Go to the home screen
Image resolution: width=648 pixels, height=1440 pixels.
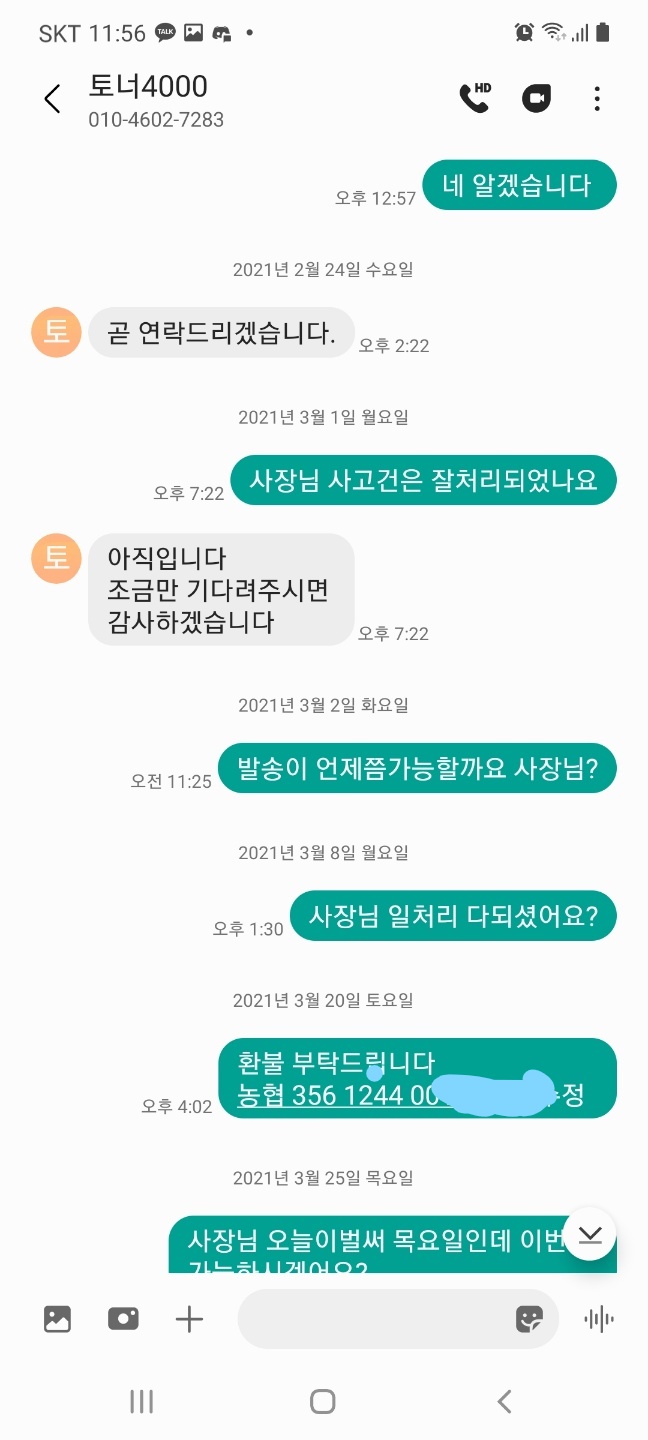(323, 1402)
